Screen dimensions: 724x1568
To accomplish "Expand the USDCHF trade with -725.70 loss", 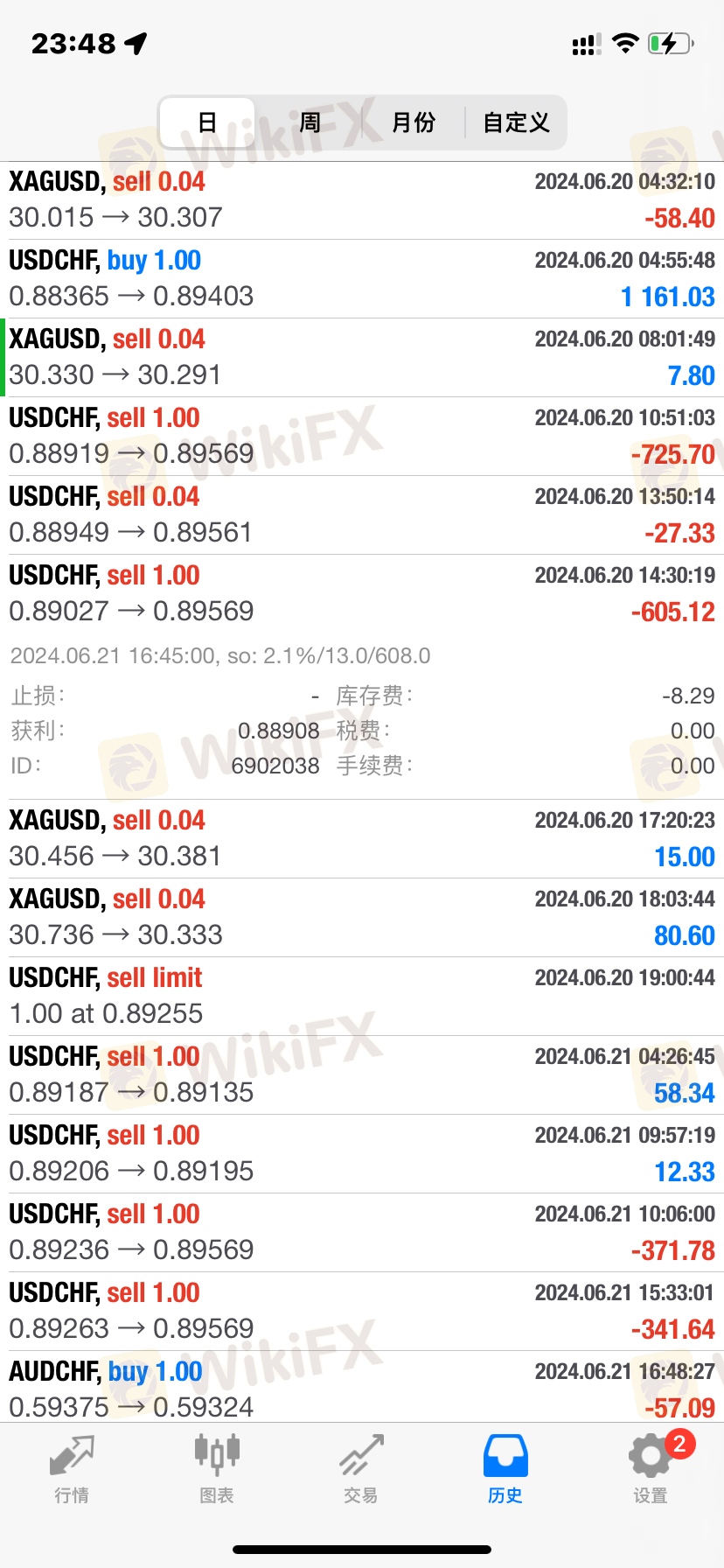I will coord(362,437).
